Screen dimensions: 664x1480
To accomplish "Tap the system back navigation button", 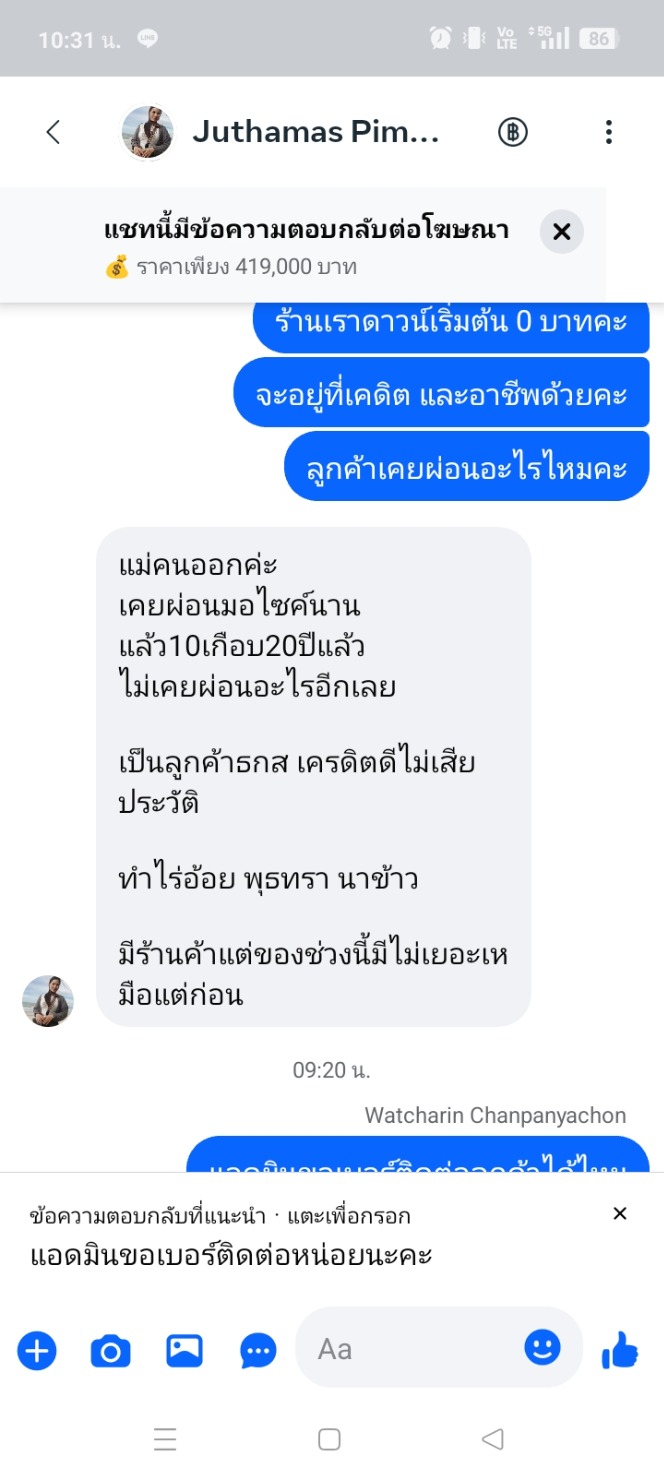I will 492,1439.
